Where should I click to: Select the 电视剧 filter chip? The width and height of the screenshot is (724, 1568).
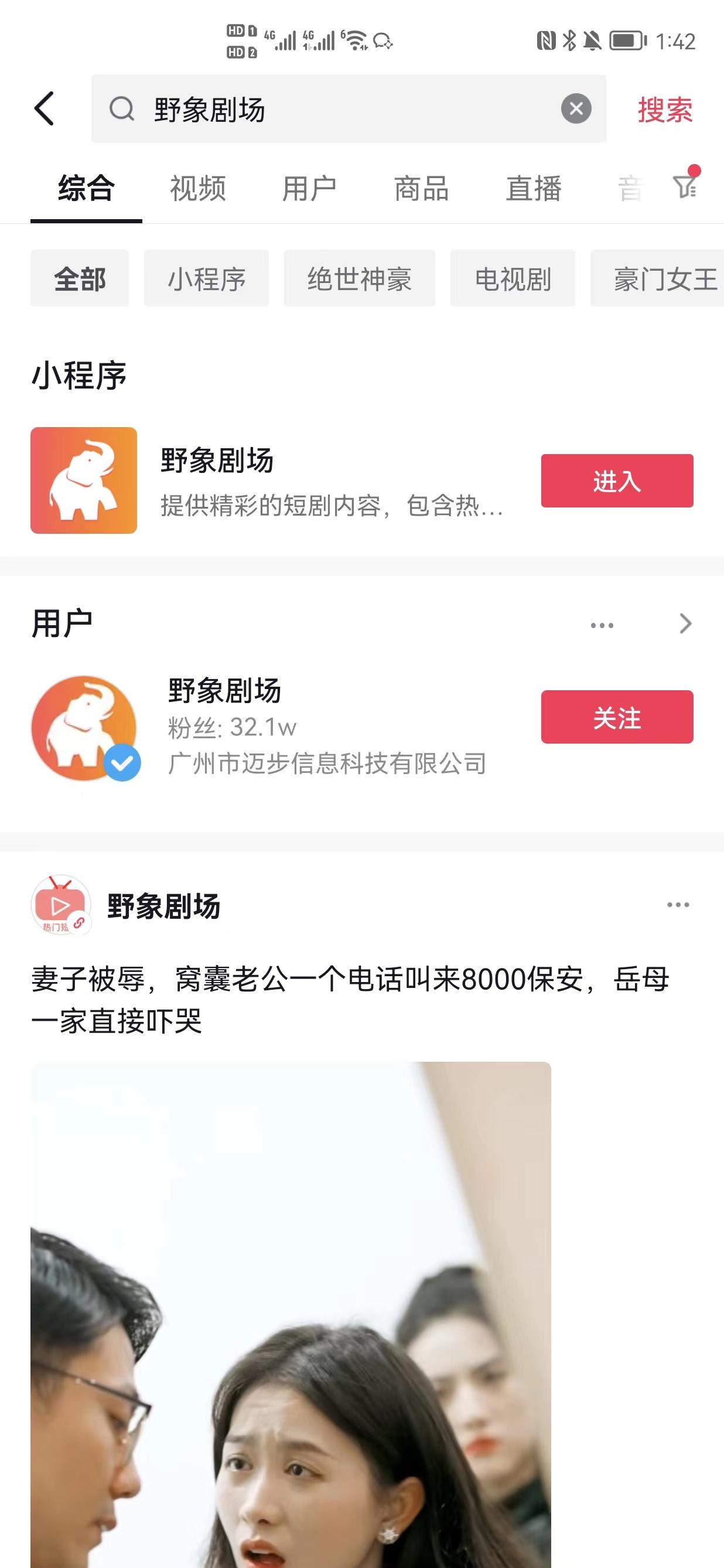tap(513, 279)
